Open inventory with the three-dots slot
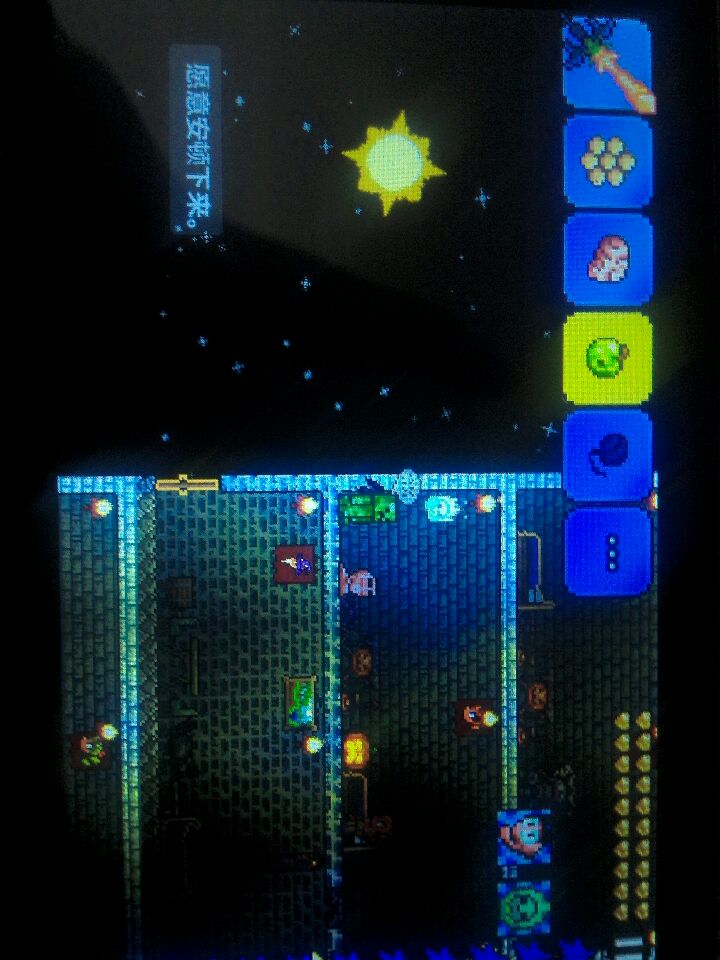The width and height of the screenshot is (720, 960). (608, 551)
